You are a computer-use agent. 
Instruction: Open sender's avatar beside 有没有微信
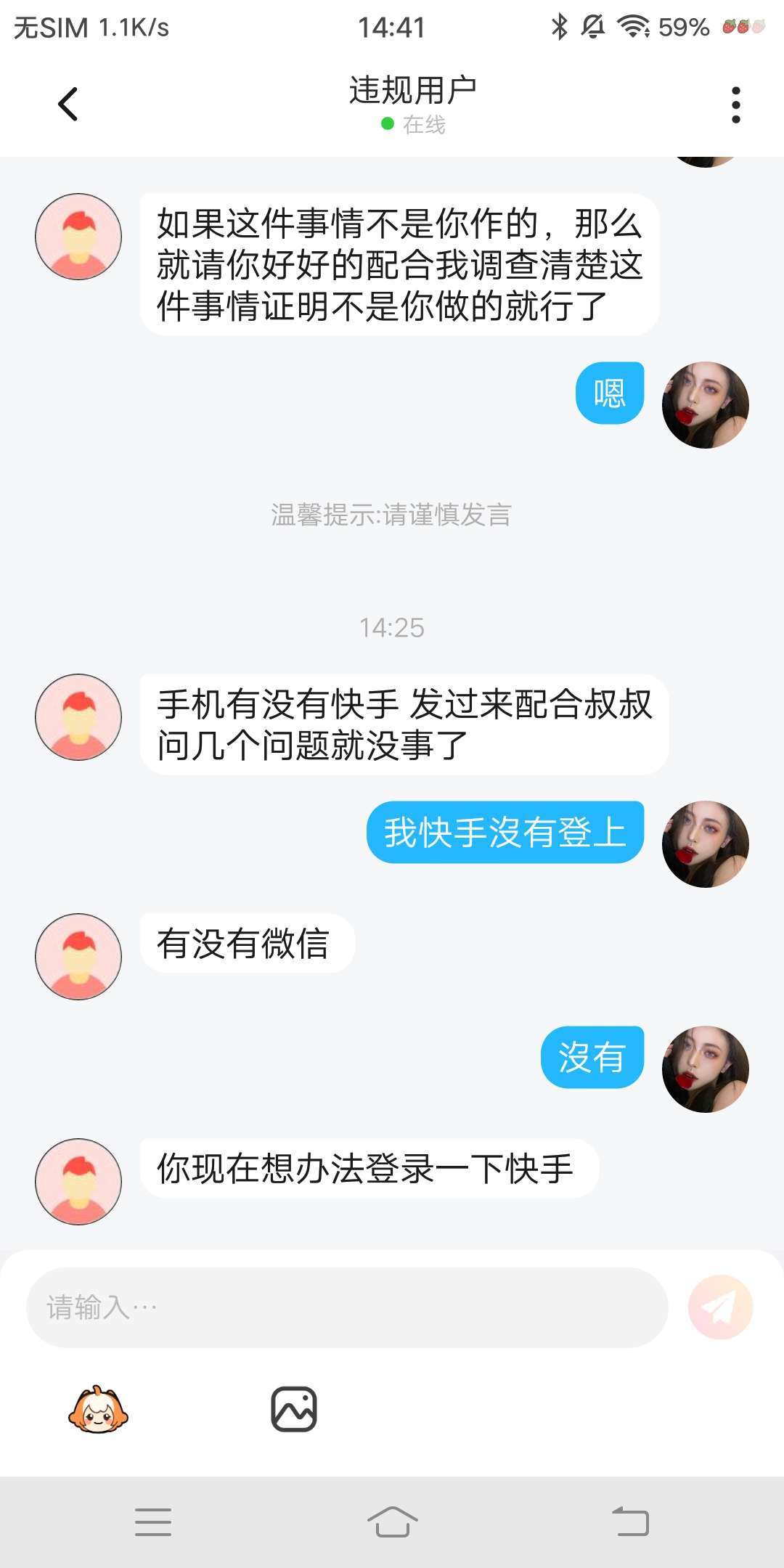point(78,956)
